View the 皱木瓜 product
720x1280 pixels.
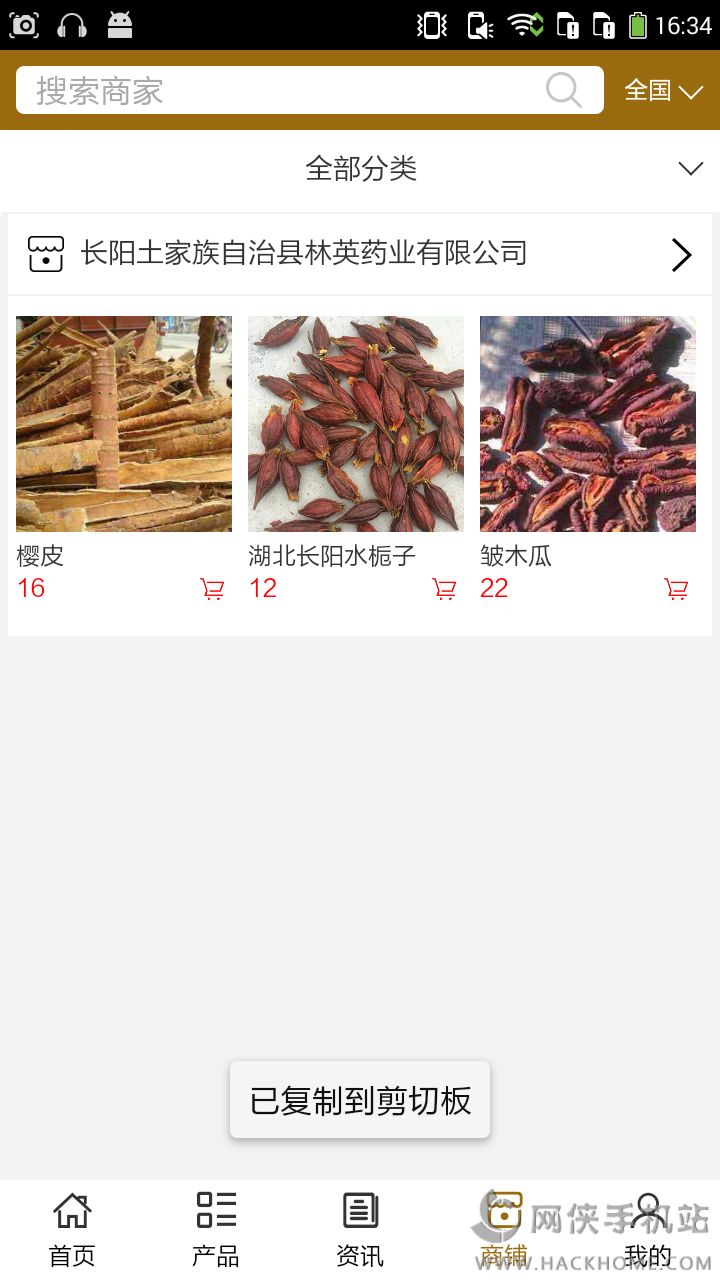pyautogui.click(x=588, y=424)
